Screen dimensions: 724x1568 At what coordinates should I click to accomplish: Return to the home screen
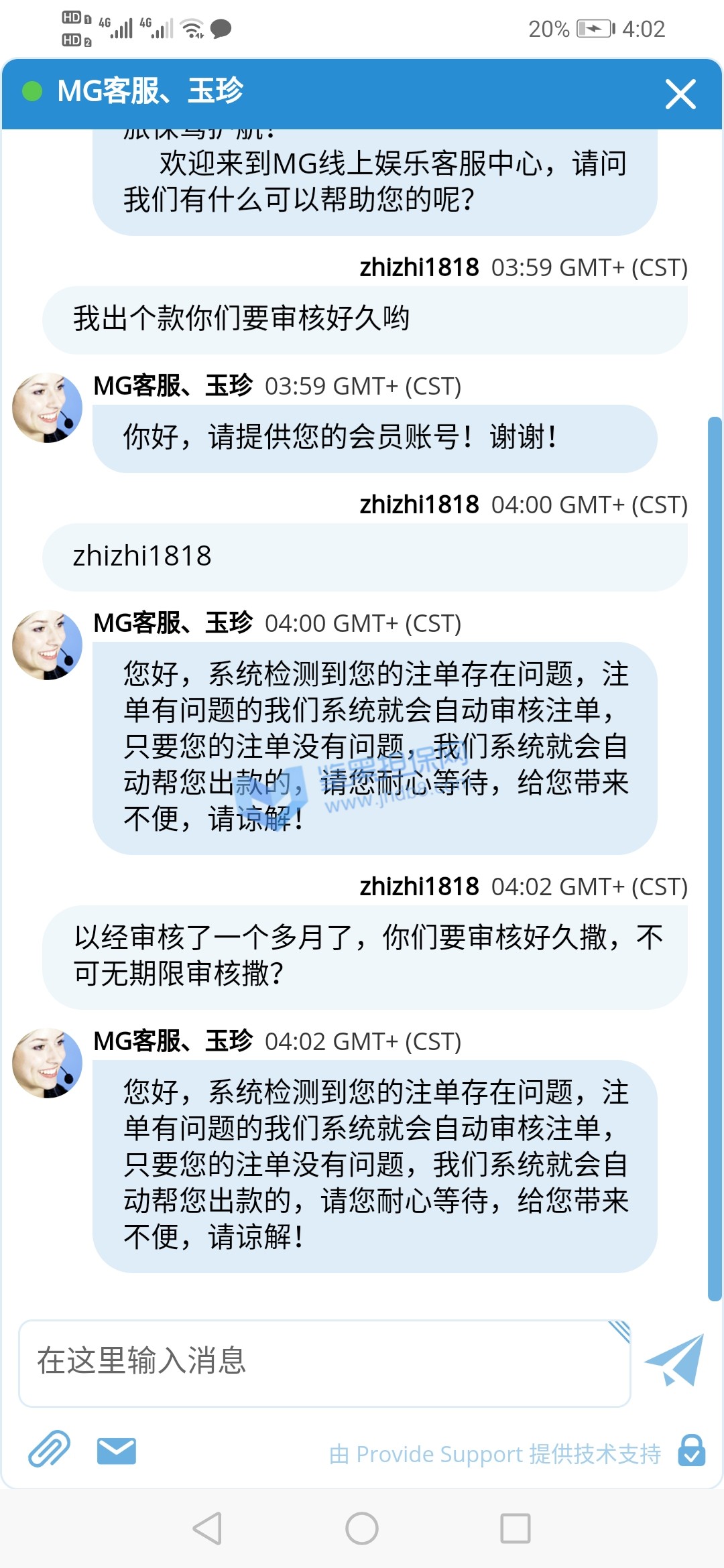pyautogui.click(x=362, y=1528)
